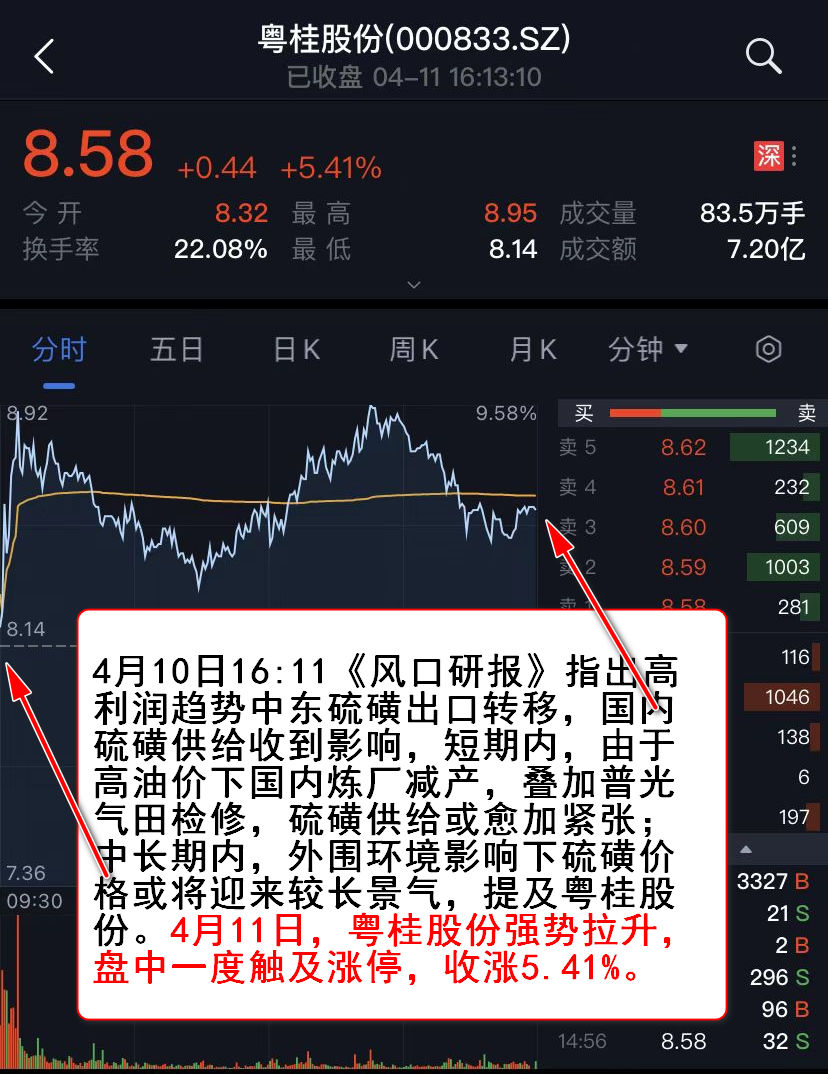Show the 周K chart
828x1074 pixels.
click(414, 349)
